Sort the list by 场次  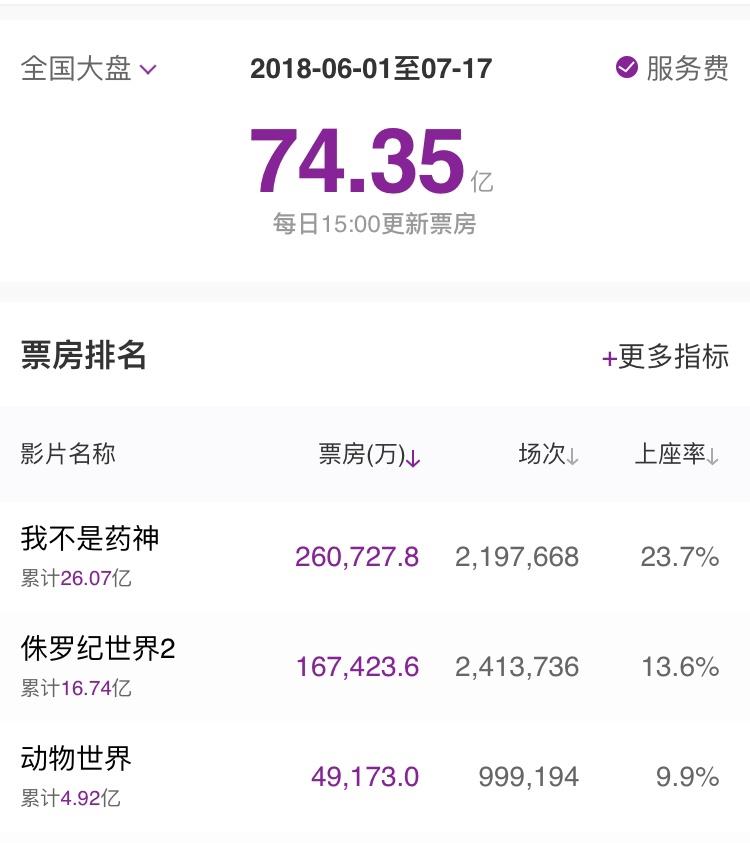(x=548, y=455)
